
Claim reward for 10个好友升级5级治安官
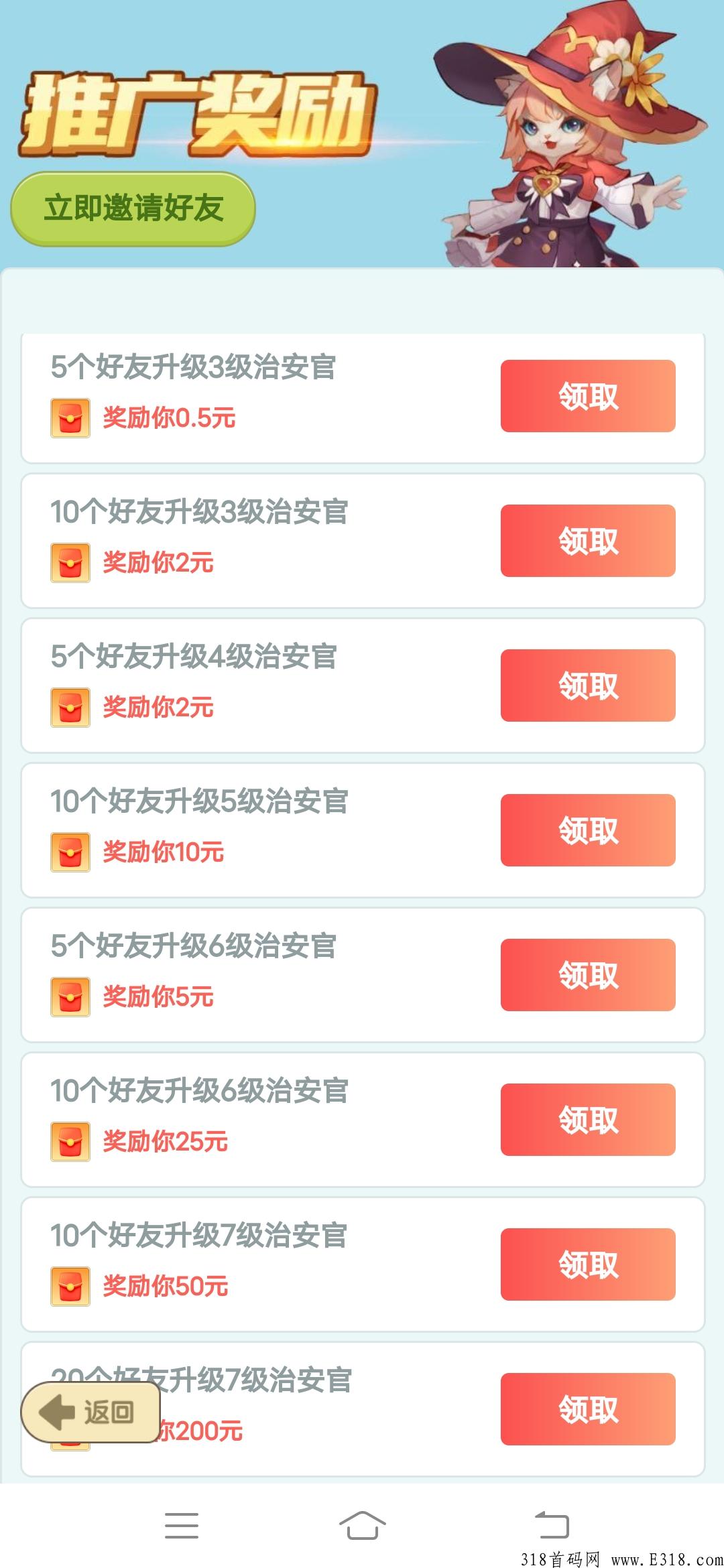pyautogui.click(x=587, y=828)
